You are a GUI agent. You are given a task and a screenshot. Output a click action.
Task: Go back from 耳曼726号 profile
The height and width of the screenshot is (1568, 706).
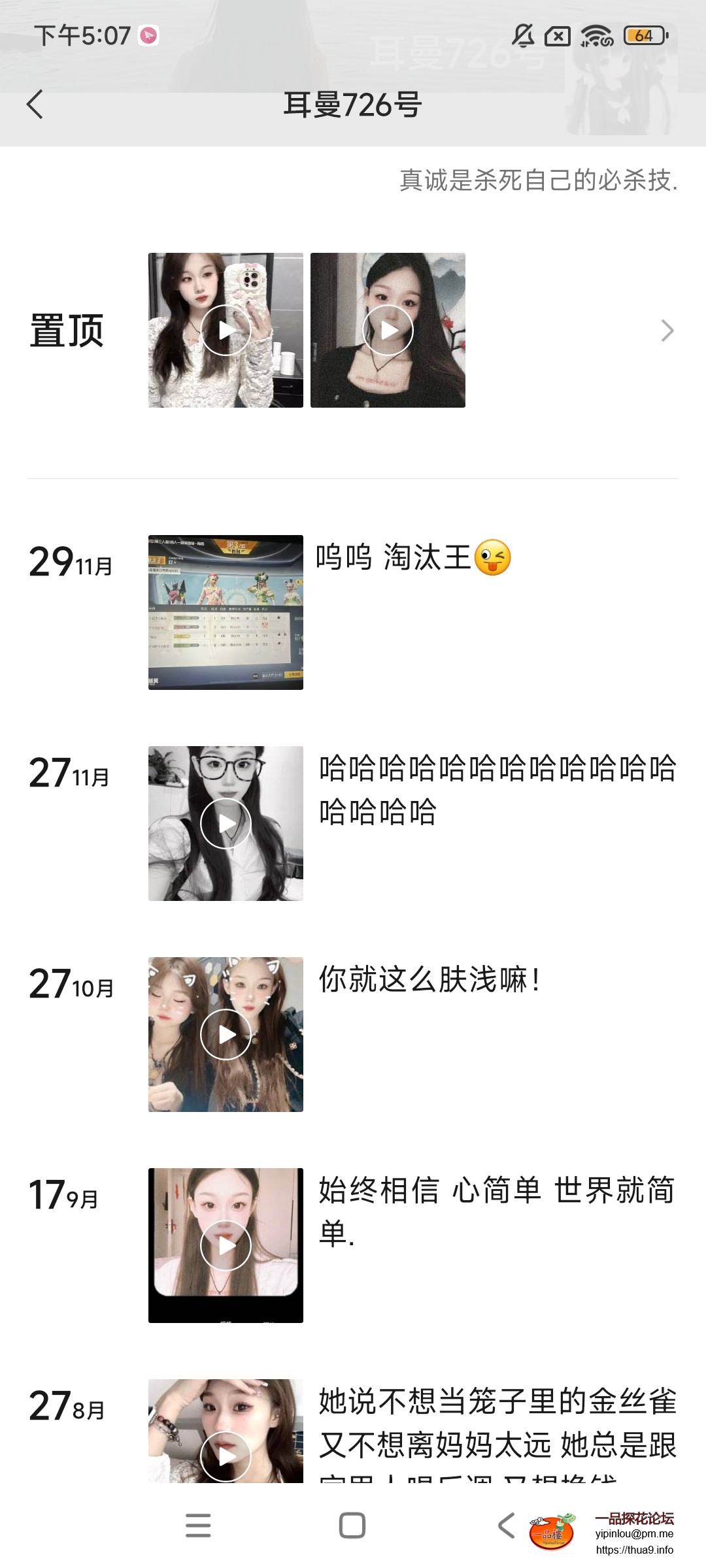[x=35, y=105]
